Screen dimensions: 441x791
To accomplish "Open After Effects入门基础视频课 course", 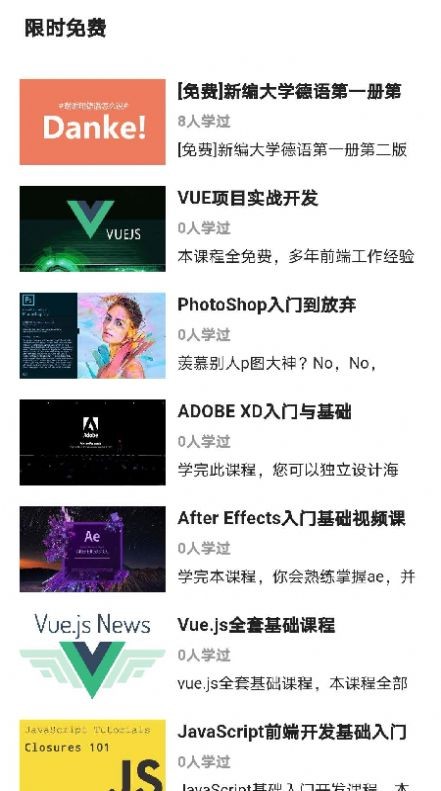I will point(220,549).
